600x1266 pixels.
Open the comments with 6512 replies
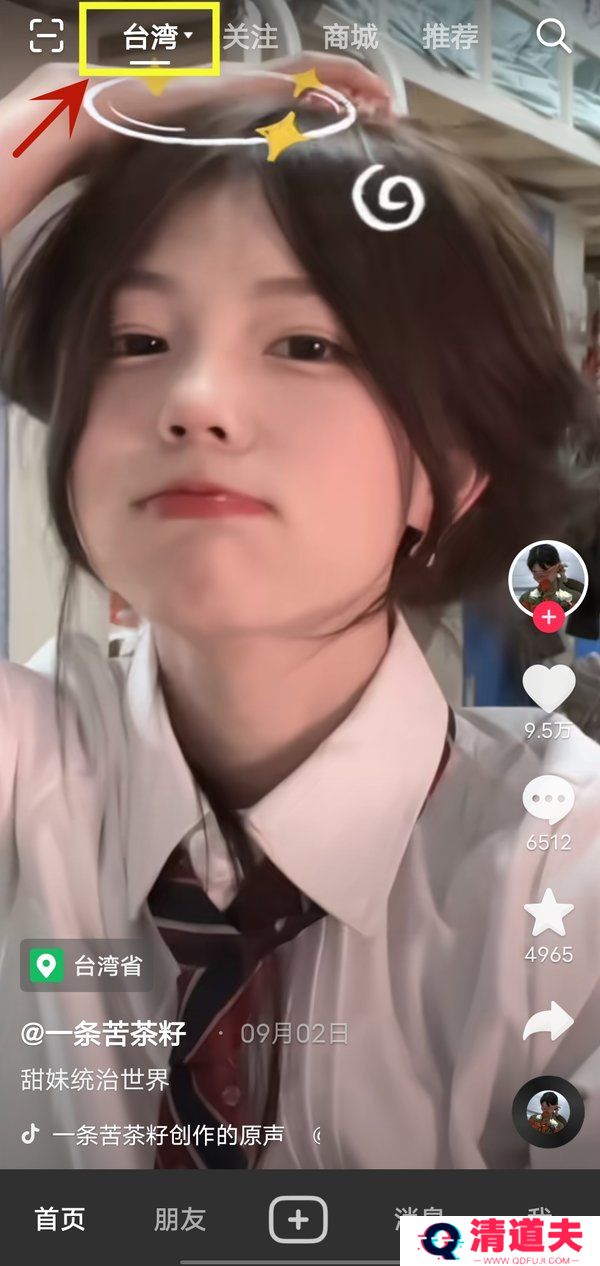point(548,800)
